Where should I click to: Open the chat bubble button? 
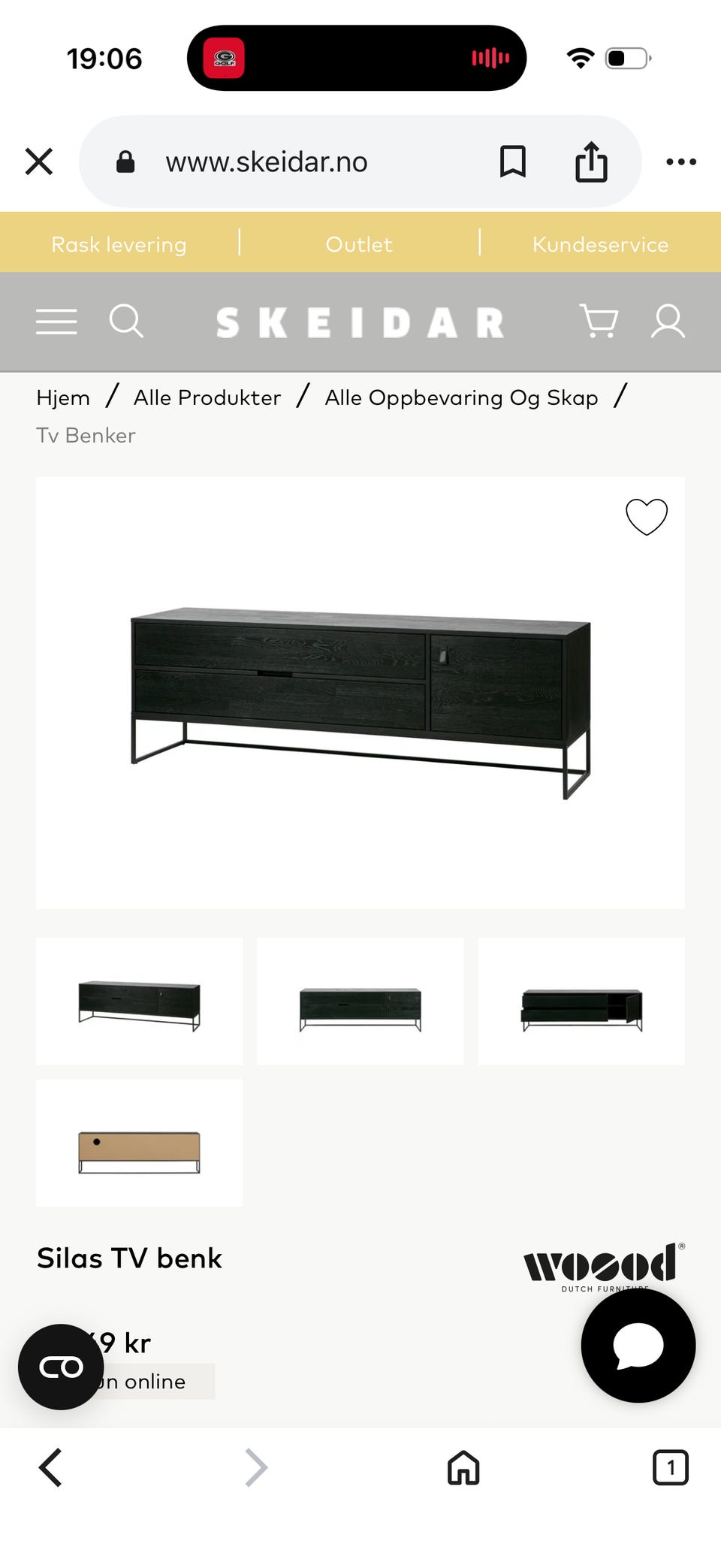point(638,1346)
